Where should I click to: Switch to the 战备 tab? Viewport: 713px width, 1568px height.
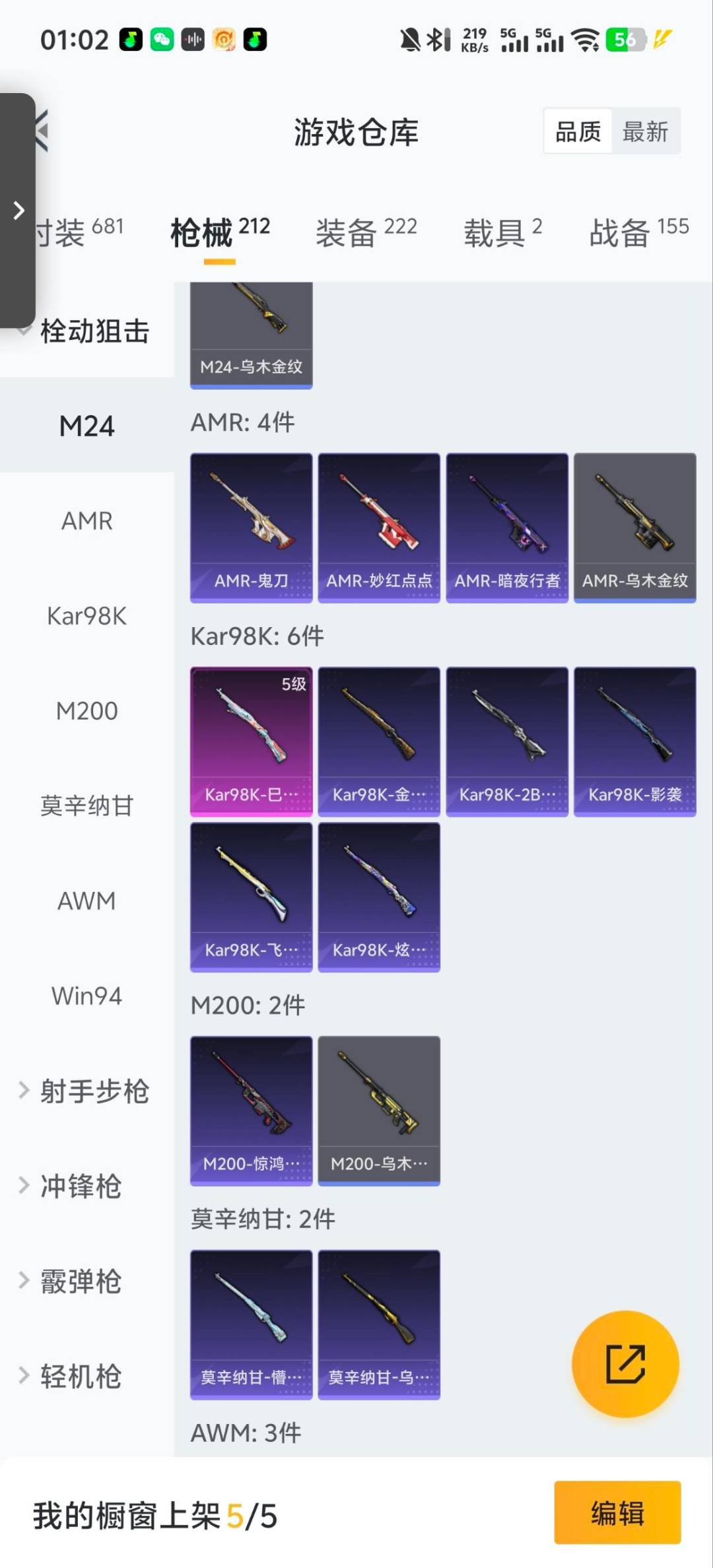[x=638, y=232]
